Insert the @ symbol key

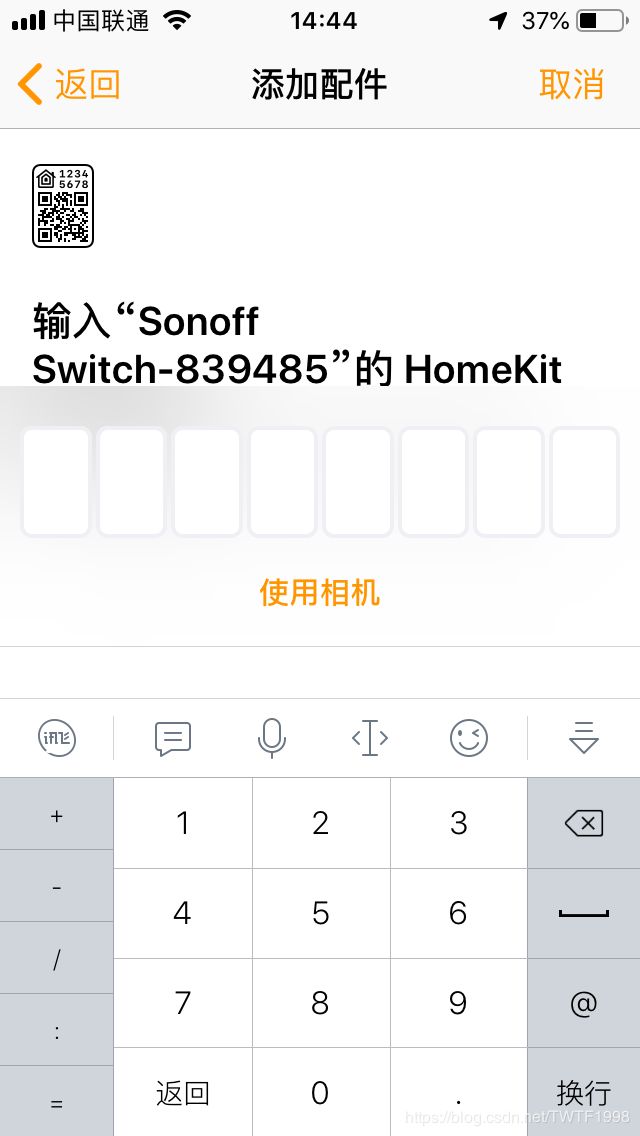(x=583, y=1003)
